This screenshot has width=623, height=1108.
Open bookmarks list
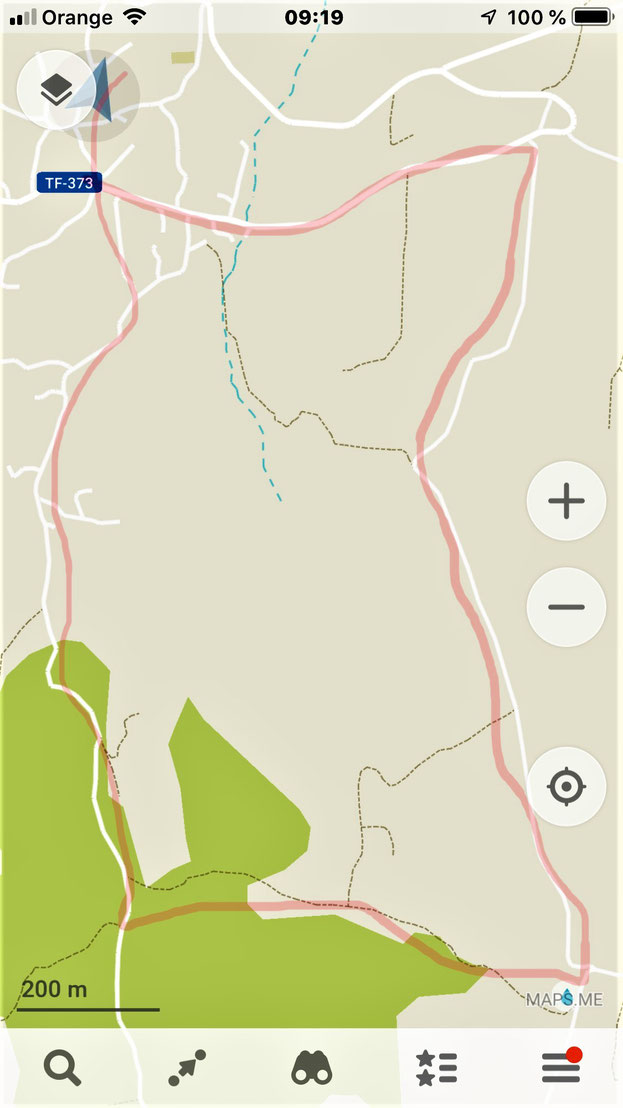(x=436, y=1068)
